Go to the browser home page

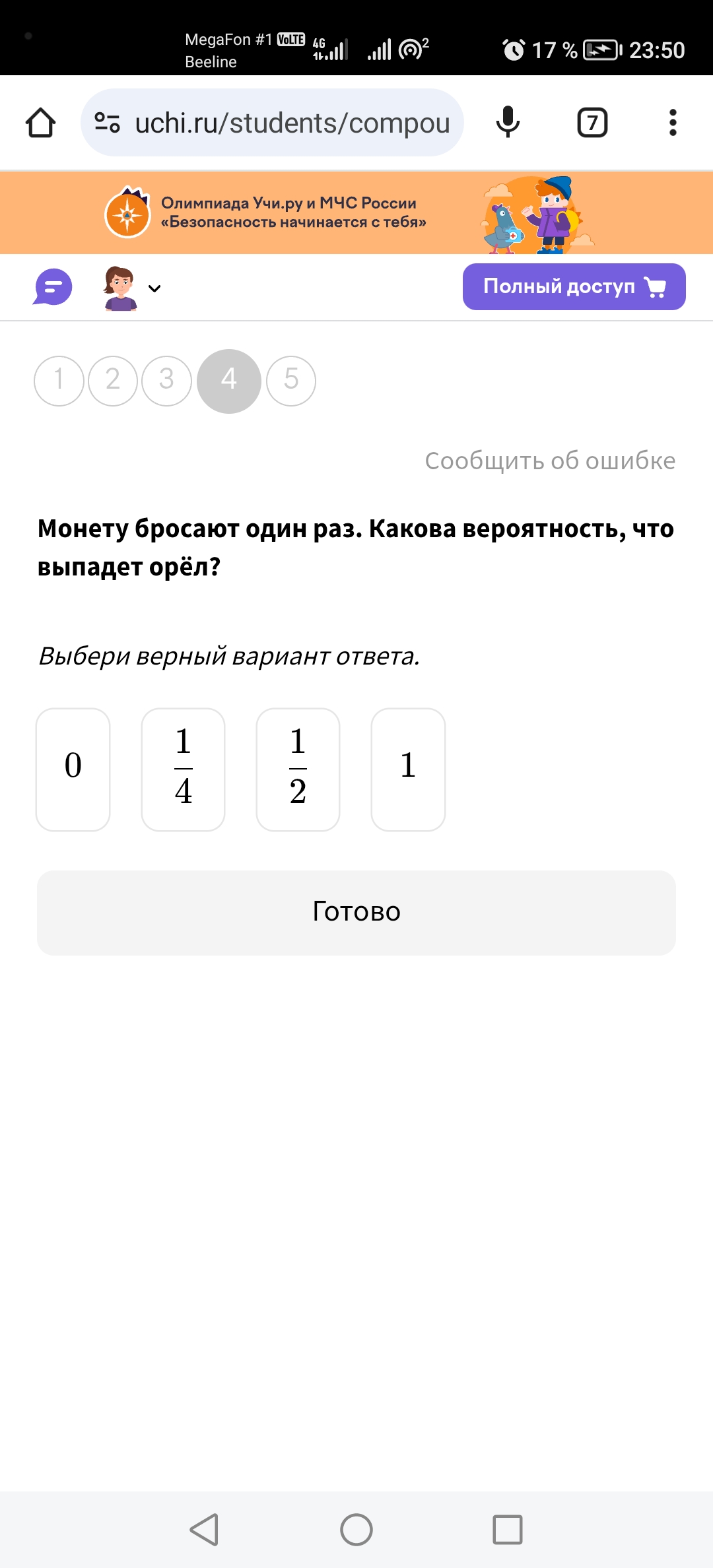click(40, 123)
